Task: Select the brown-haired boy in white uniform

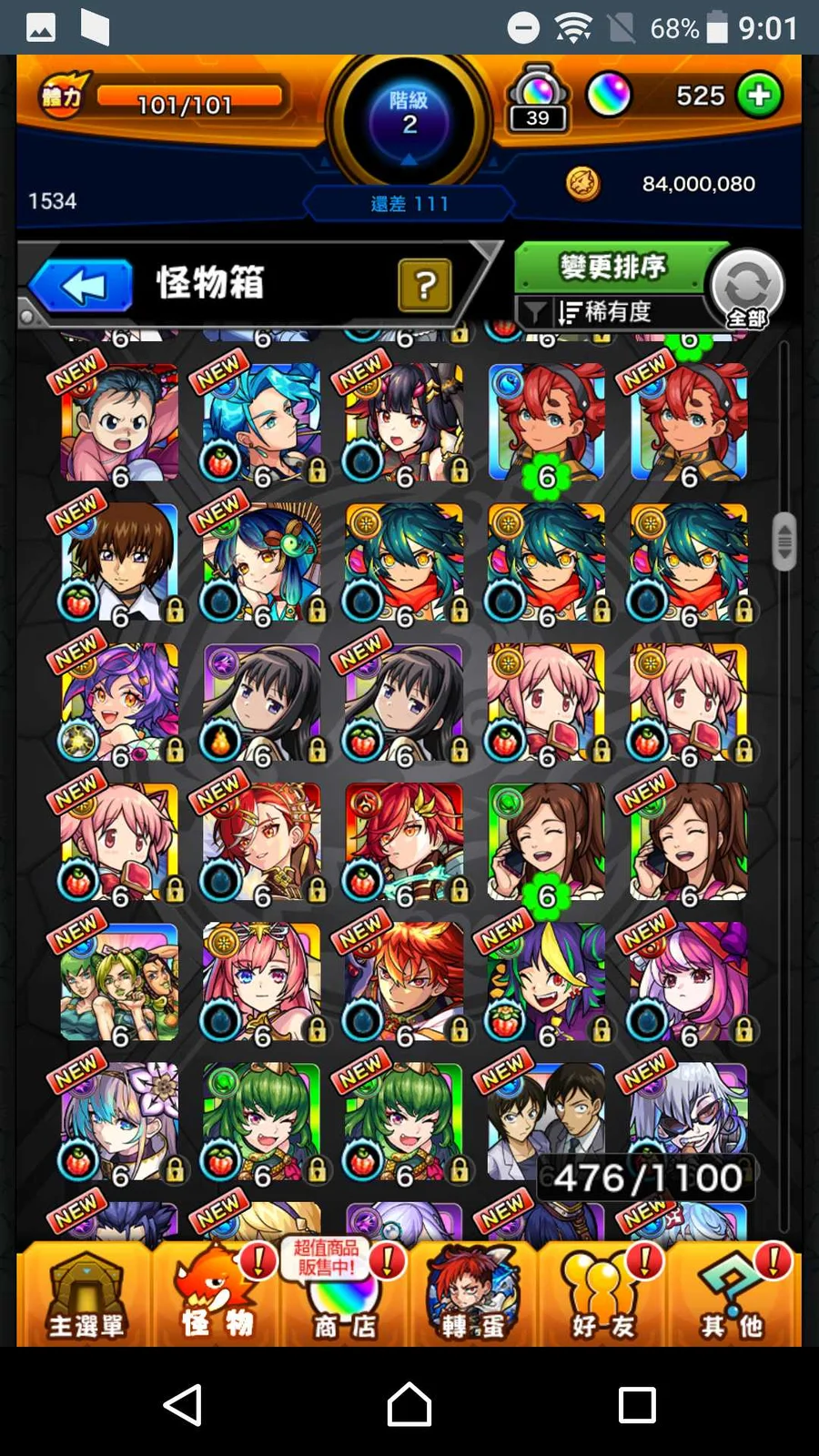Action: tap(119, 561)
